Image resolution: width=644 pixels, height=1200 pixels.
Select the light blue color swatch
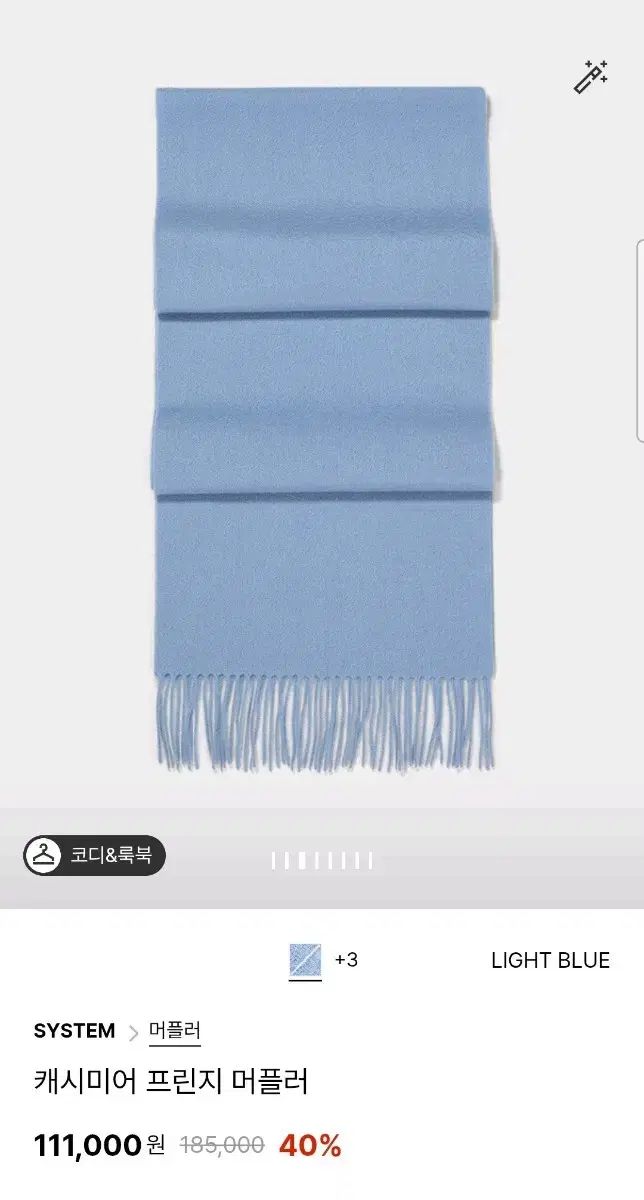tap(305, 960)
